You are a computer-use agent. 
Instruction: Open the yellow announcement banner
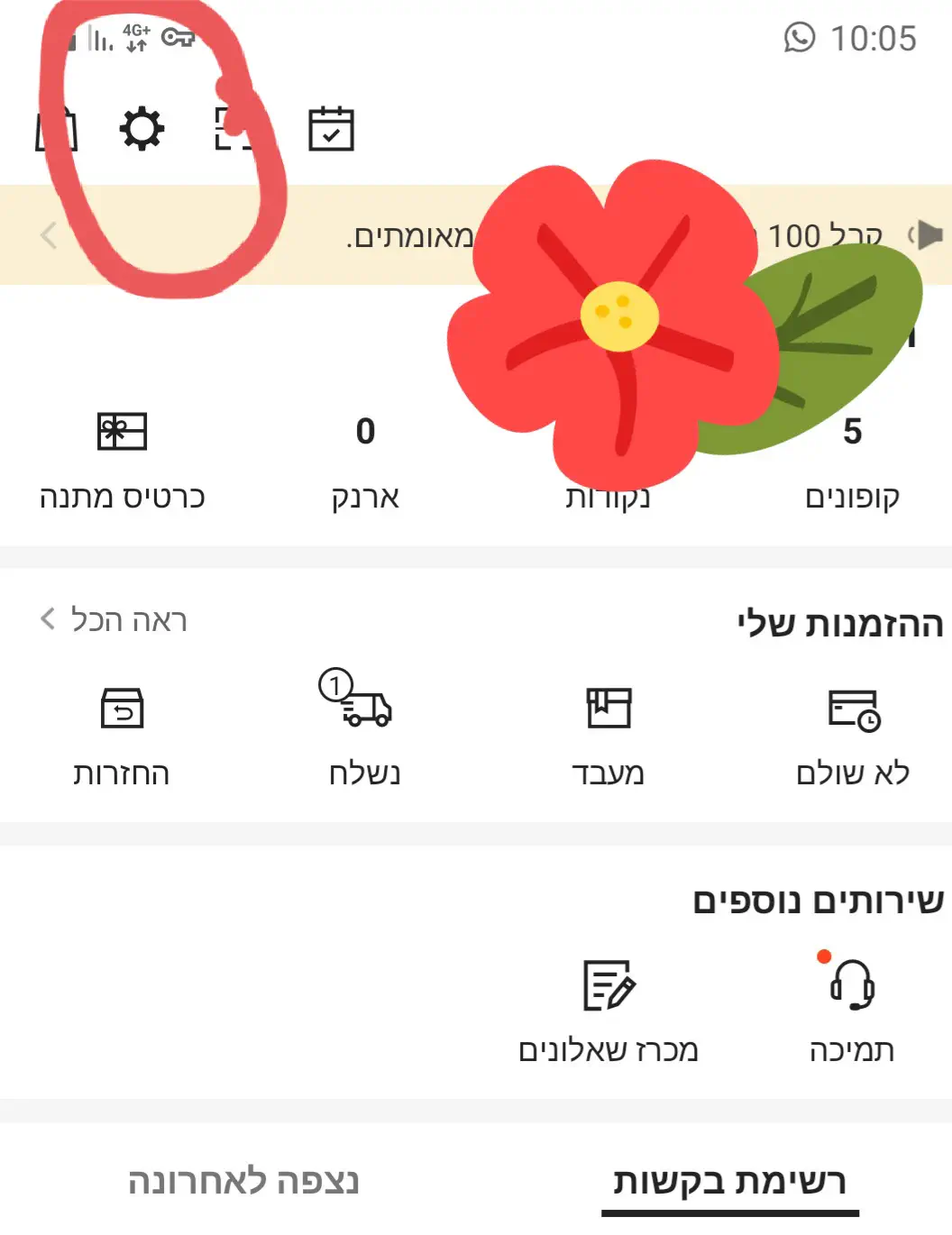pos(270,236)
